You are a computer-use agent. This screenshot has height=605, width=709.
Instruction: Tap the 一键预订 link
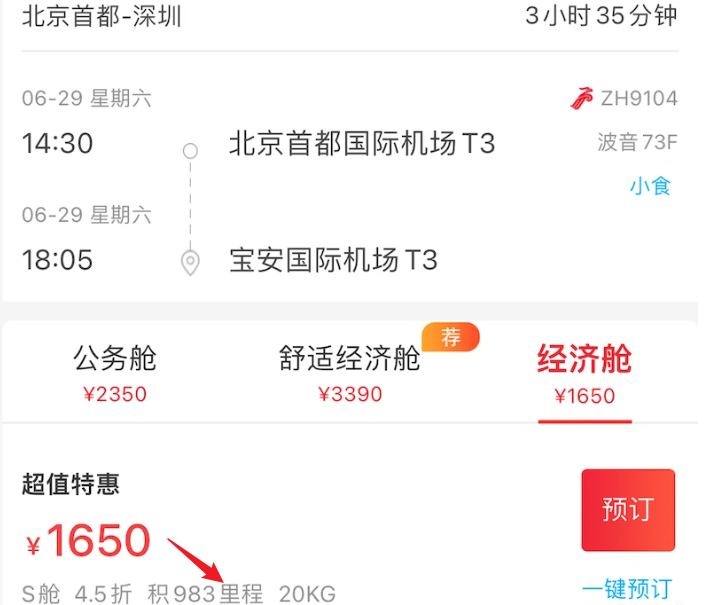pyautogui.click(x=627, y=588)
